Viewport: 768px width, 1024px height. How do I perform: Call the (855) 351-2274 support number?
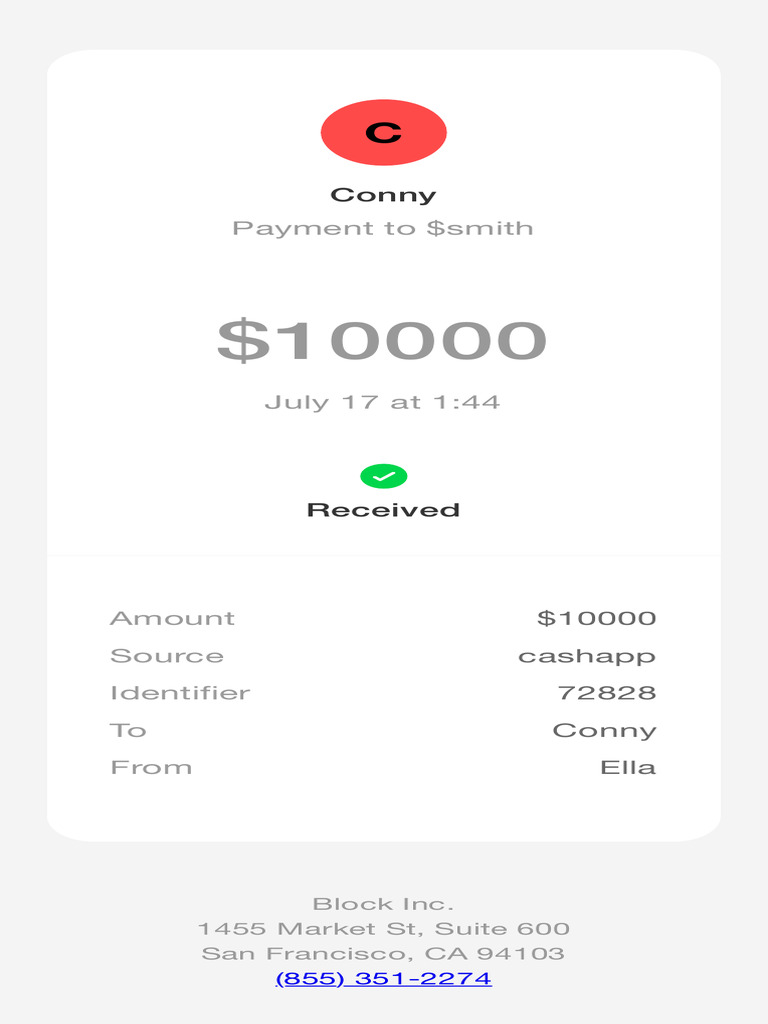point(383,978)
